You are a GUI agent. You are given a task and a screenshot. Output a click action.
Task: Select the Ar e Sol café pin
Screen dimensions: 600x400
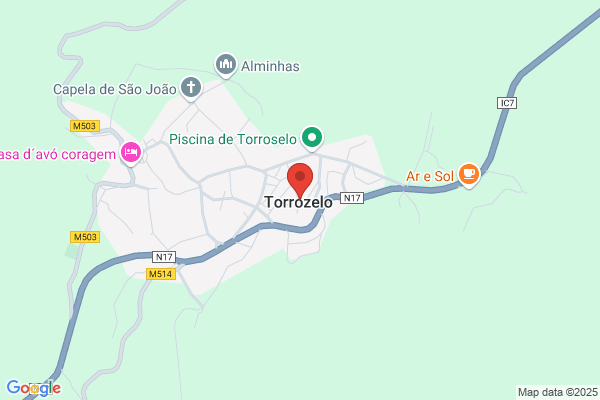click(x=469, y=175)
